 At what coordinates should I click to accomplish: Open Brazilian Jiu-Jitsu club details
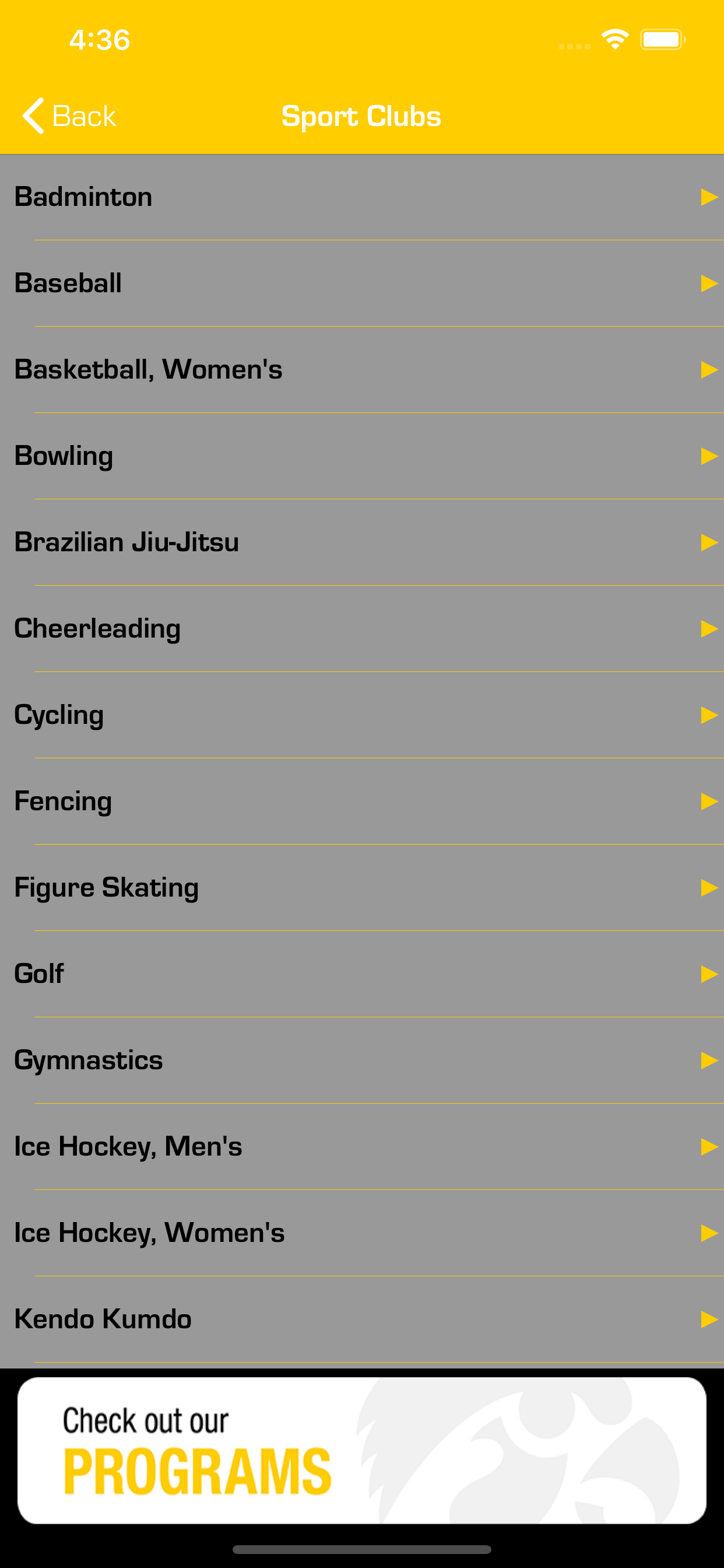pos(362,543)
